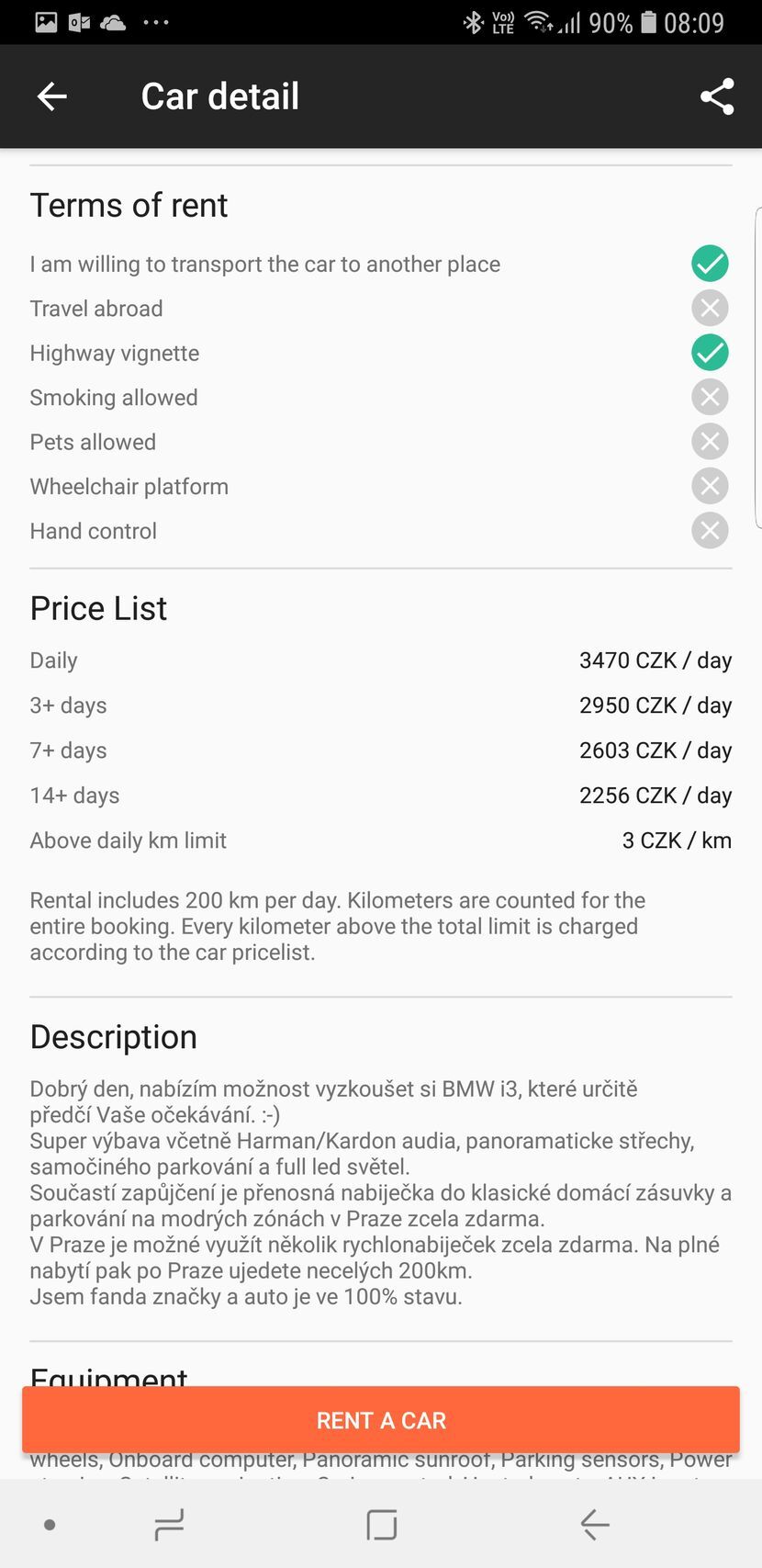Image resolution: width=762 pixels, height=1568 pixels.
Task: Toggle the Pets allowed option
Action: coord(709,441)
